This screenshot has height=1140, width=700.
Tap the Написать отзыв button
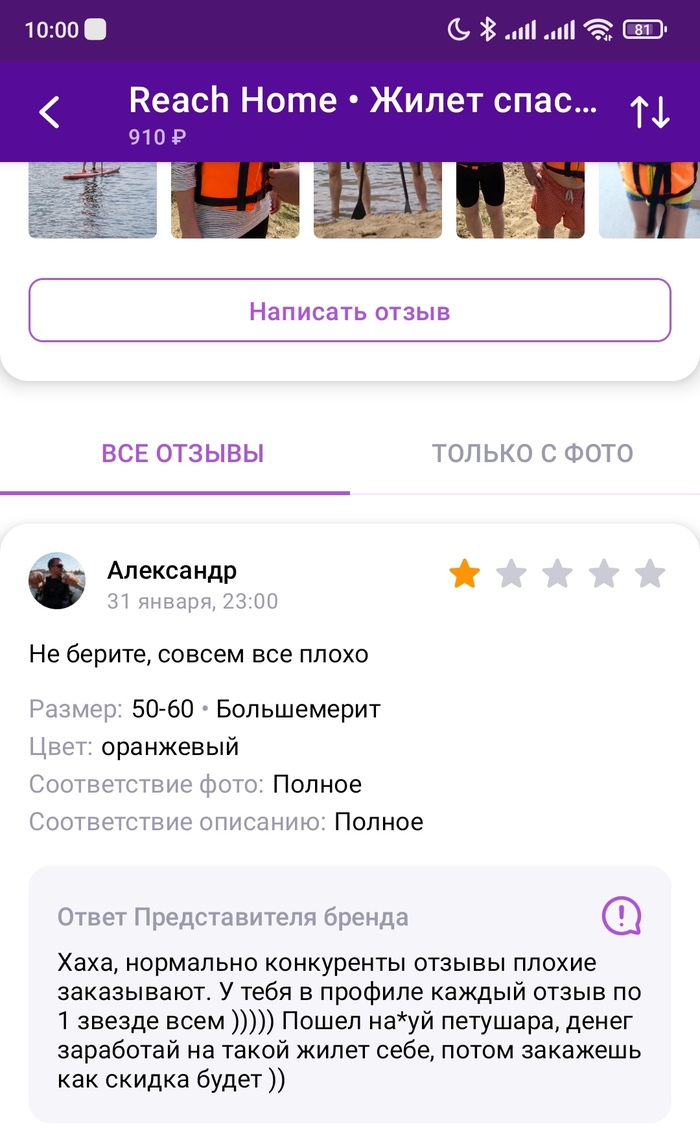click(349, 311)
